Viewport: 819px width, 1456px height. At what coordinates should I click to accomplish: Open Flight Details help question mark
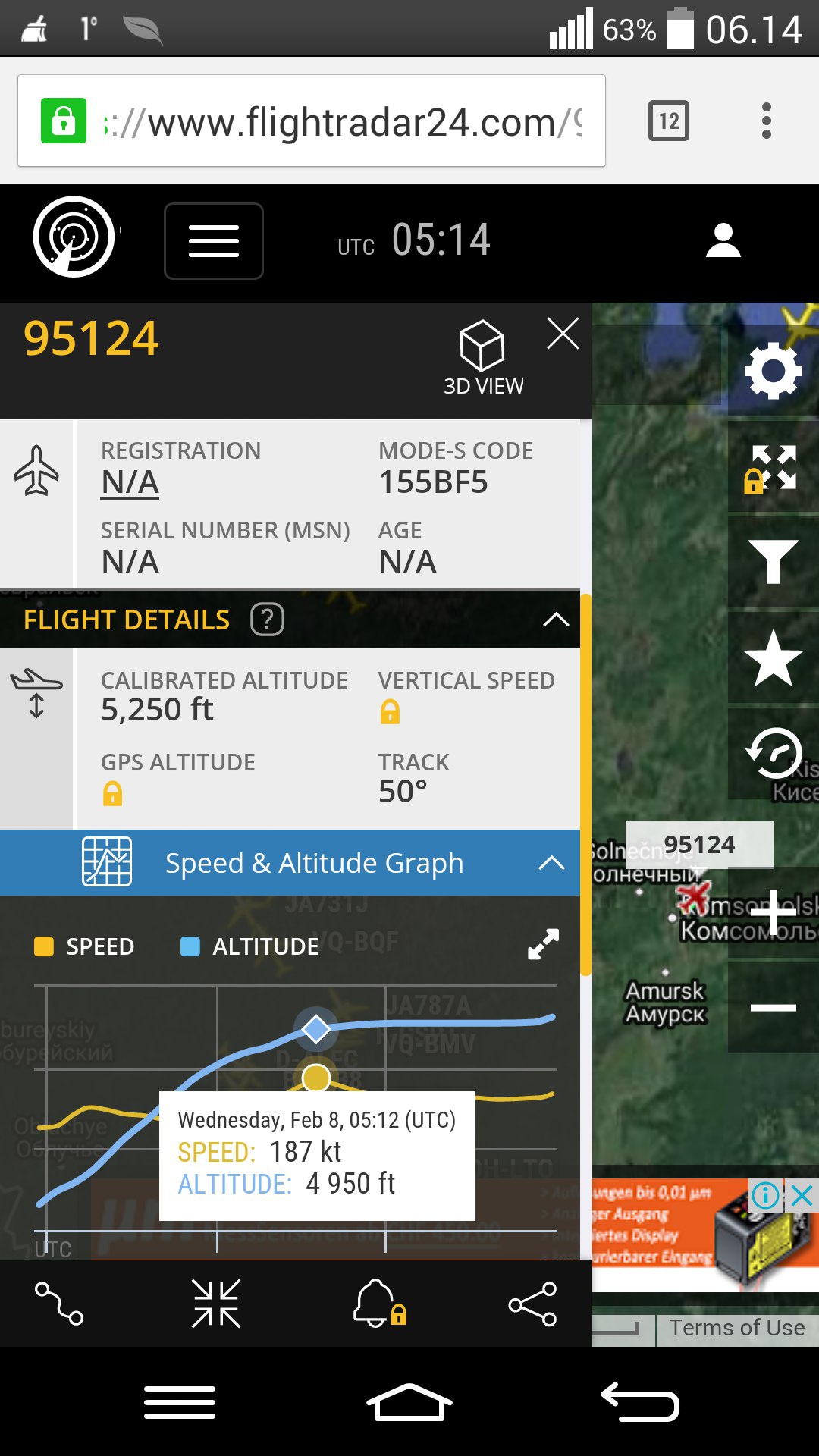point(267,620)
